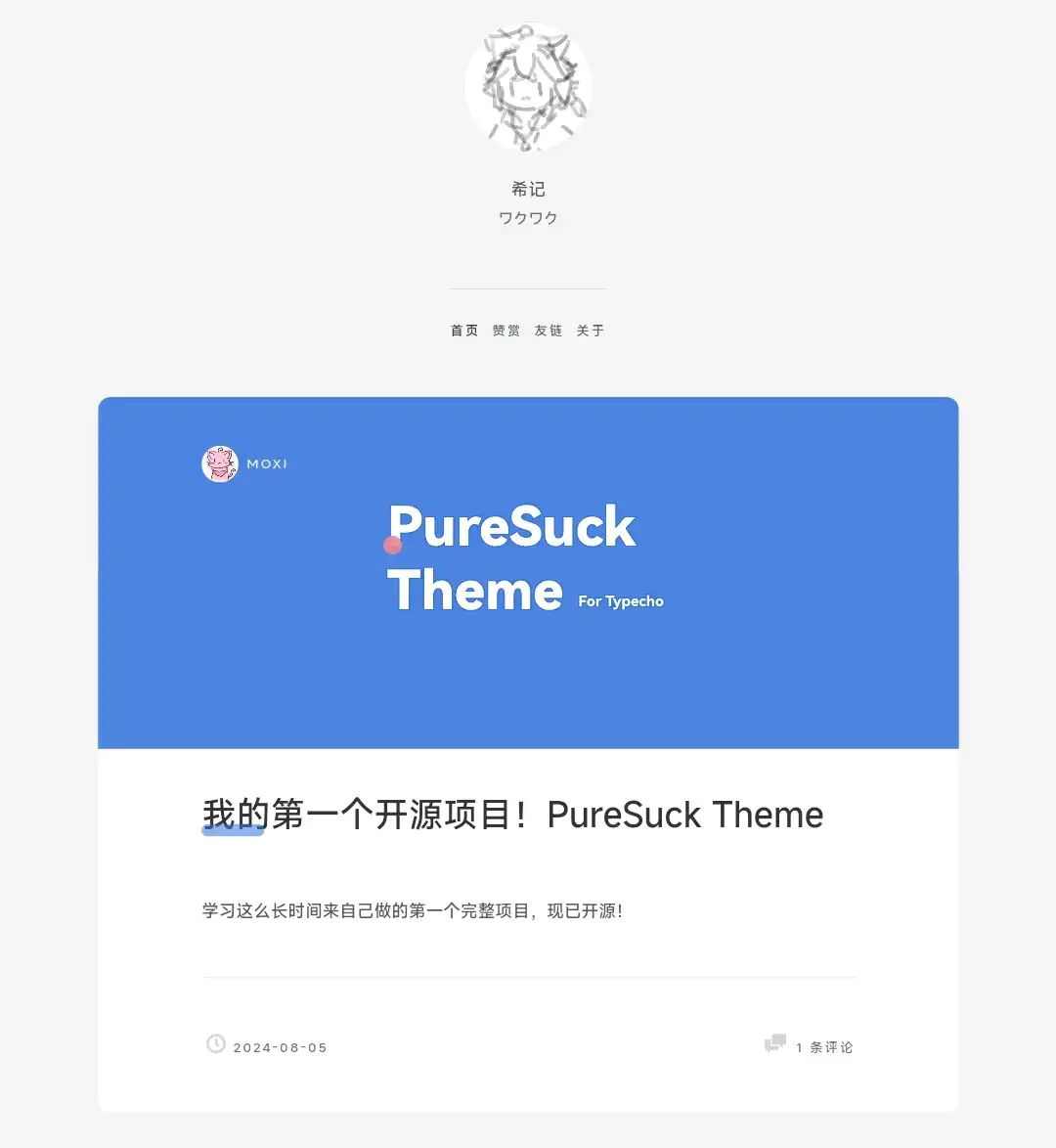Go to the 赞赏 page
This screenshot has width=1056, height=1148.
[x=506, y=331]
